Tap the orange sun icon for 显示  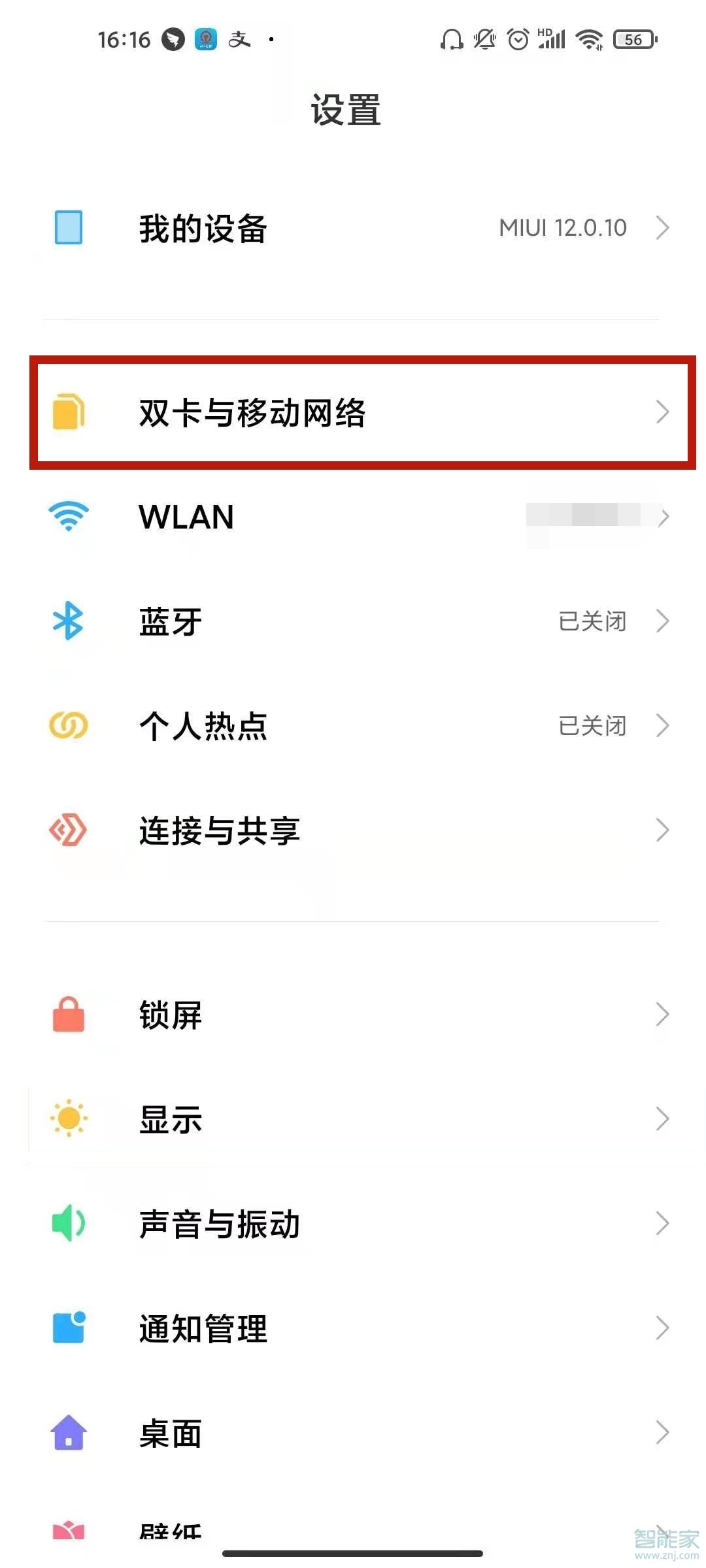[x=69, y=1120]
